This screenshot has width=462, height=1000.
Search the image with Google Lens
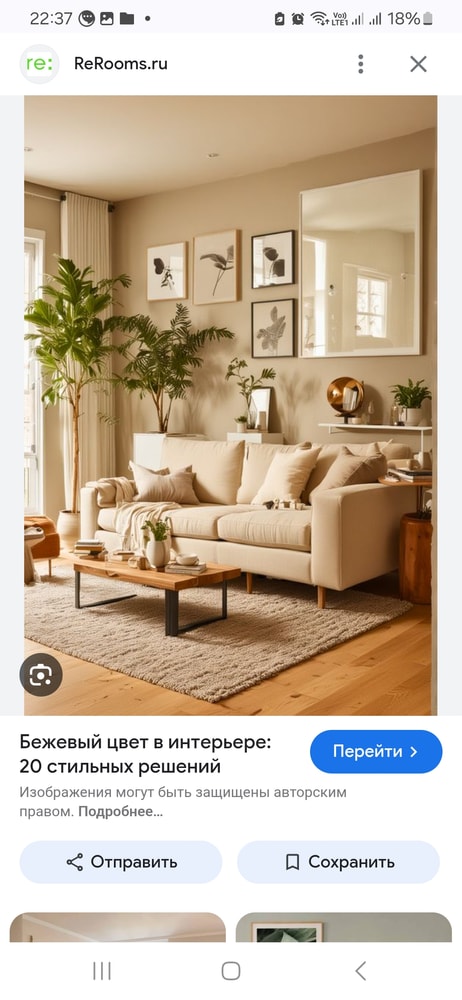[41, 675]
